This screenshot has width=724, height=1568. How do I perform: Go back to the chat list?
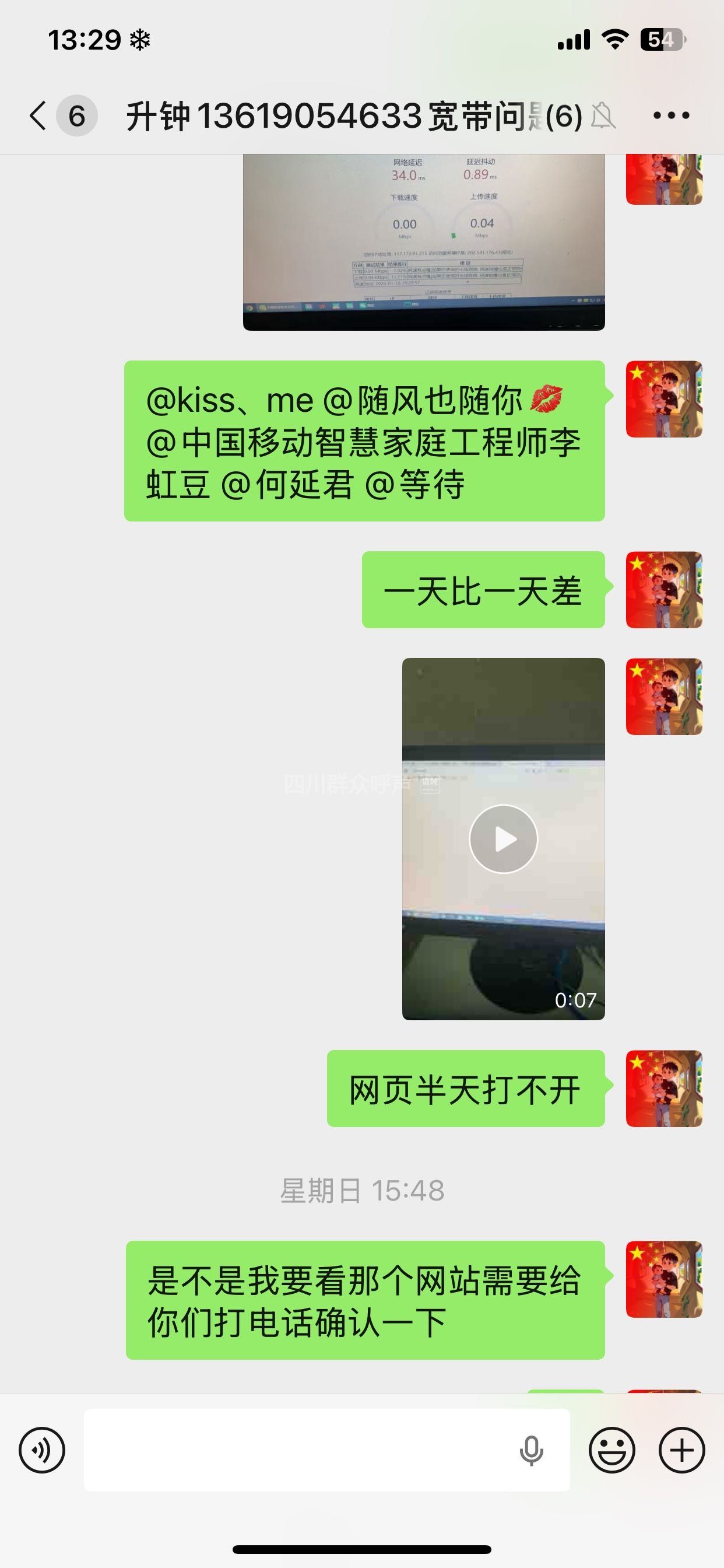tap(38, 116)
